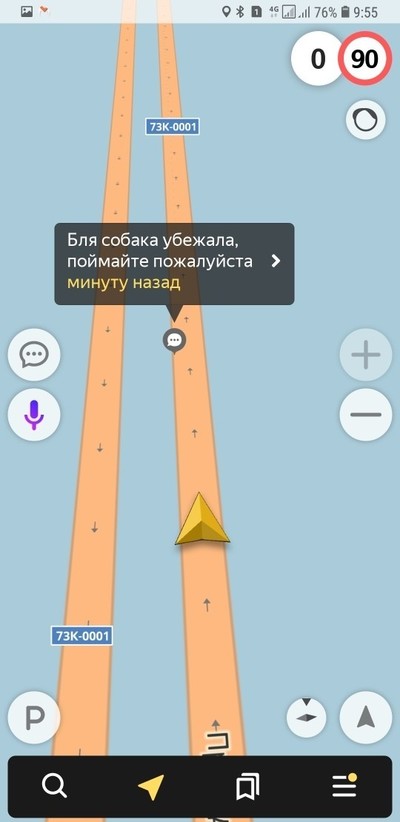Image resolution: width=400 pixels, height=822 pixels.
Task: Open the road chat bubble button
Action: coord(34,355)
